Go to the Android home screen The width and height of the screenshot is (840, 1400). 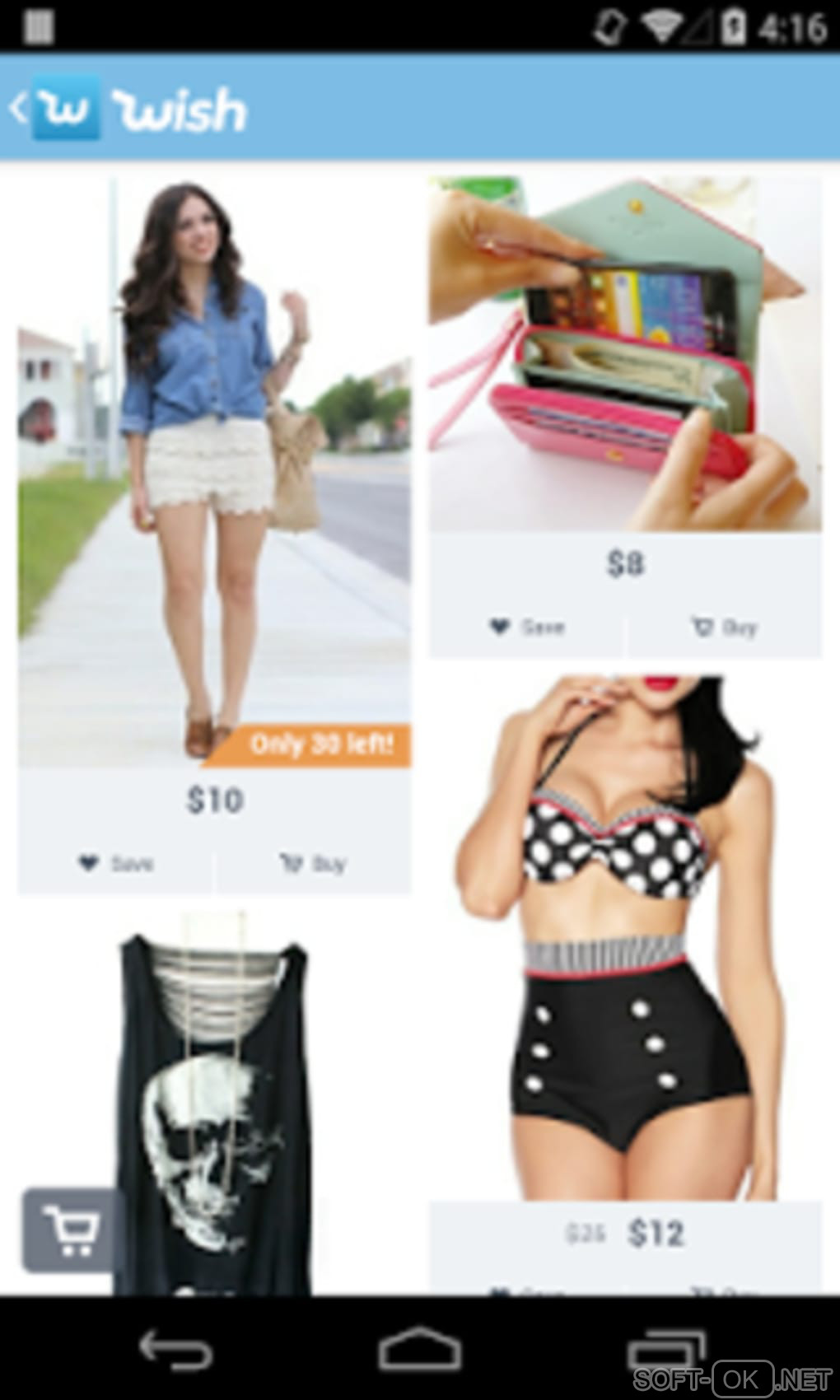click(419, 1351)
